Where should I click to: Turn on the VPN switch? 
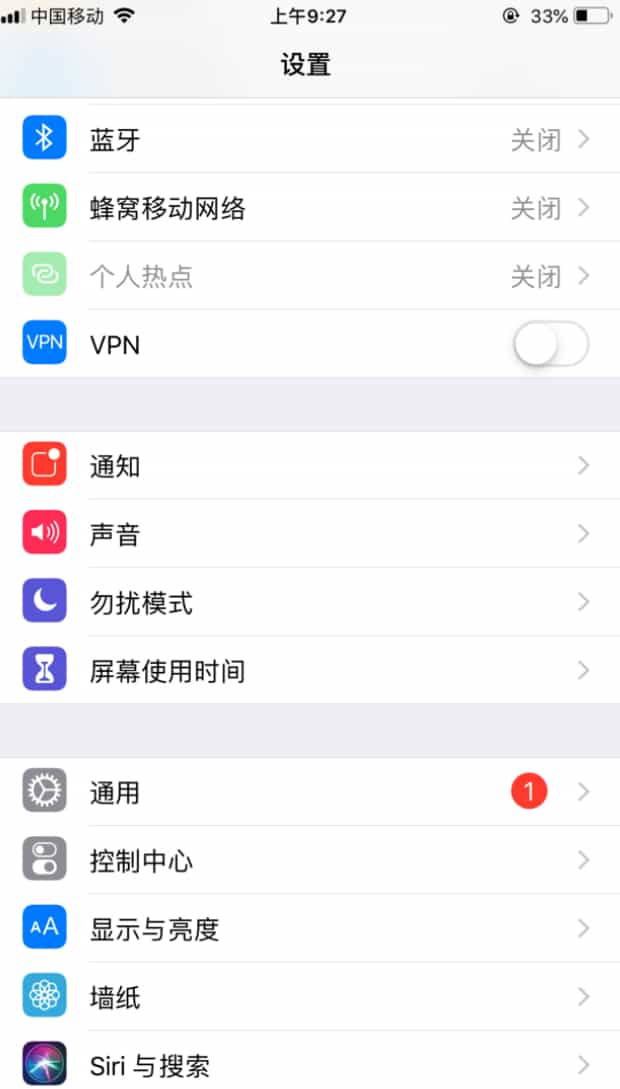tap(550, 345)
